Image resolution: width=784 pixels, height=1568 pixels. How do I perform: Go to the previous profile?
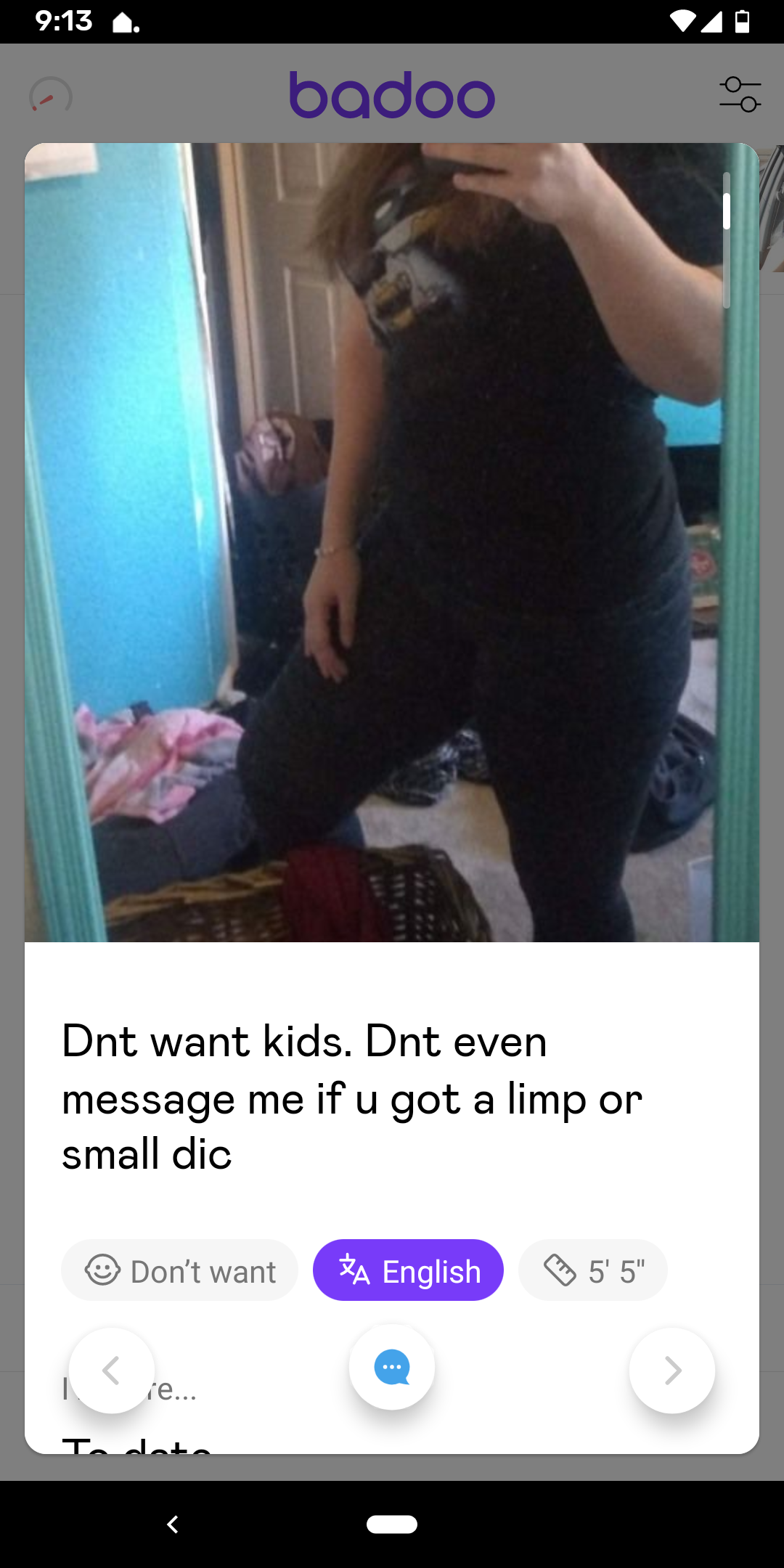pyautogui.click(x=111, y=1371)
